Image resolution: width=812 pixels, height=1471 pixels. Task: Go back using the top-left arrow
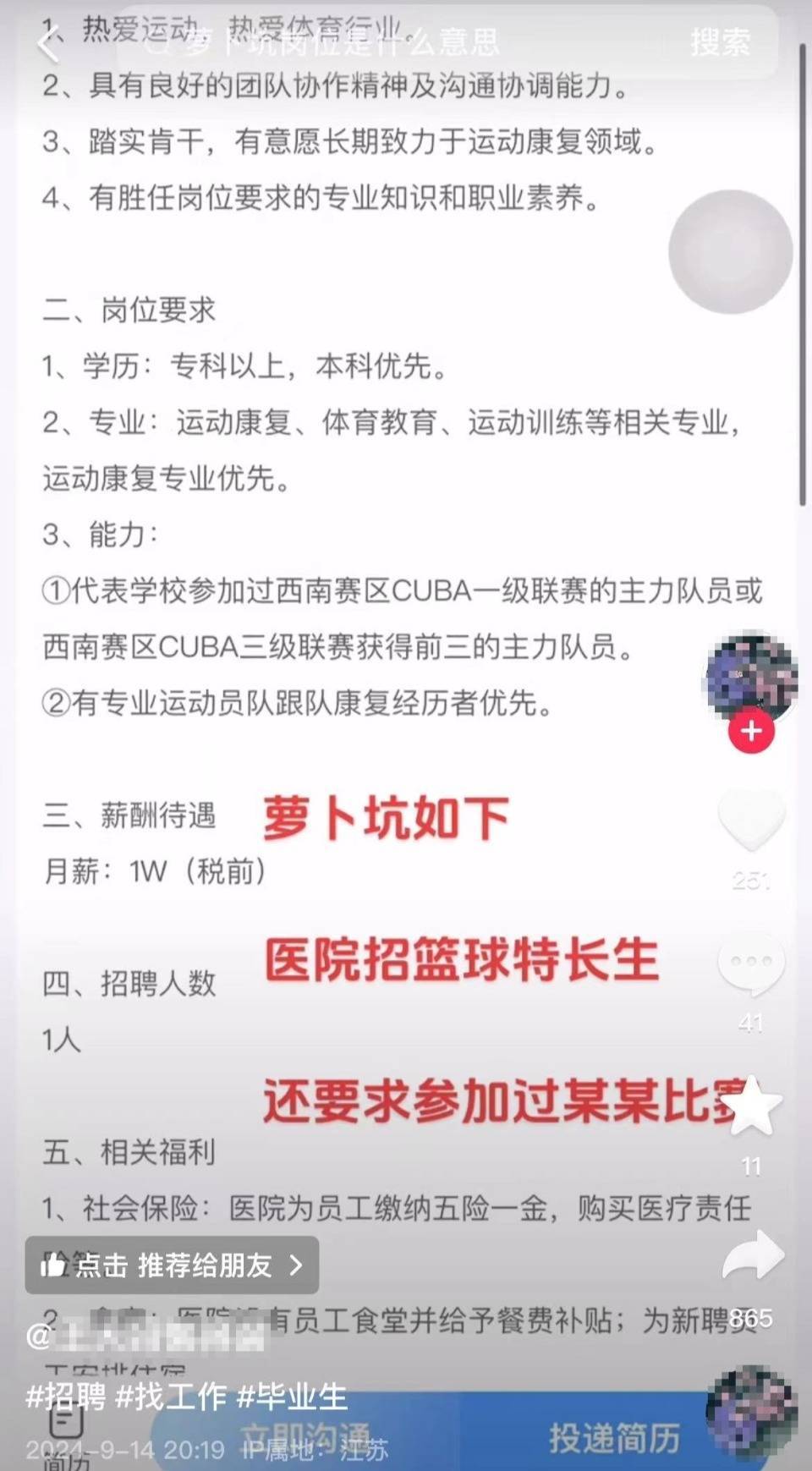[49, 42]
